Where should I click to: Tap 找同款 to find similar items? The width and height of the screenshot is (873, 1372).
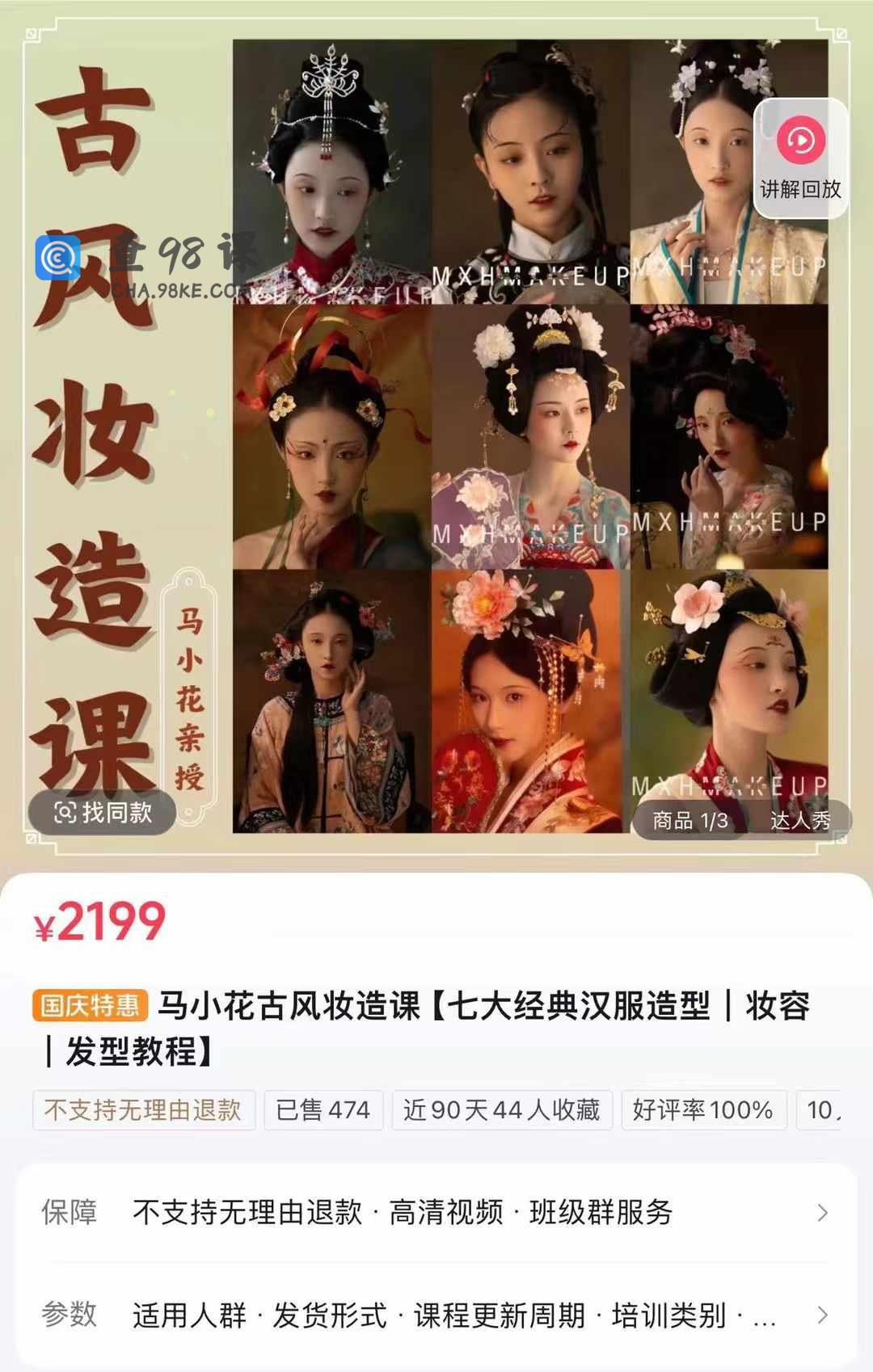(x=103, y=812)
